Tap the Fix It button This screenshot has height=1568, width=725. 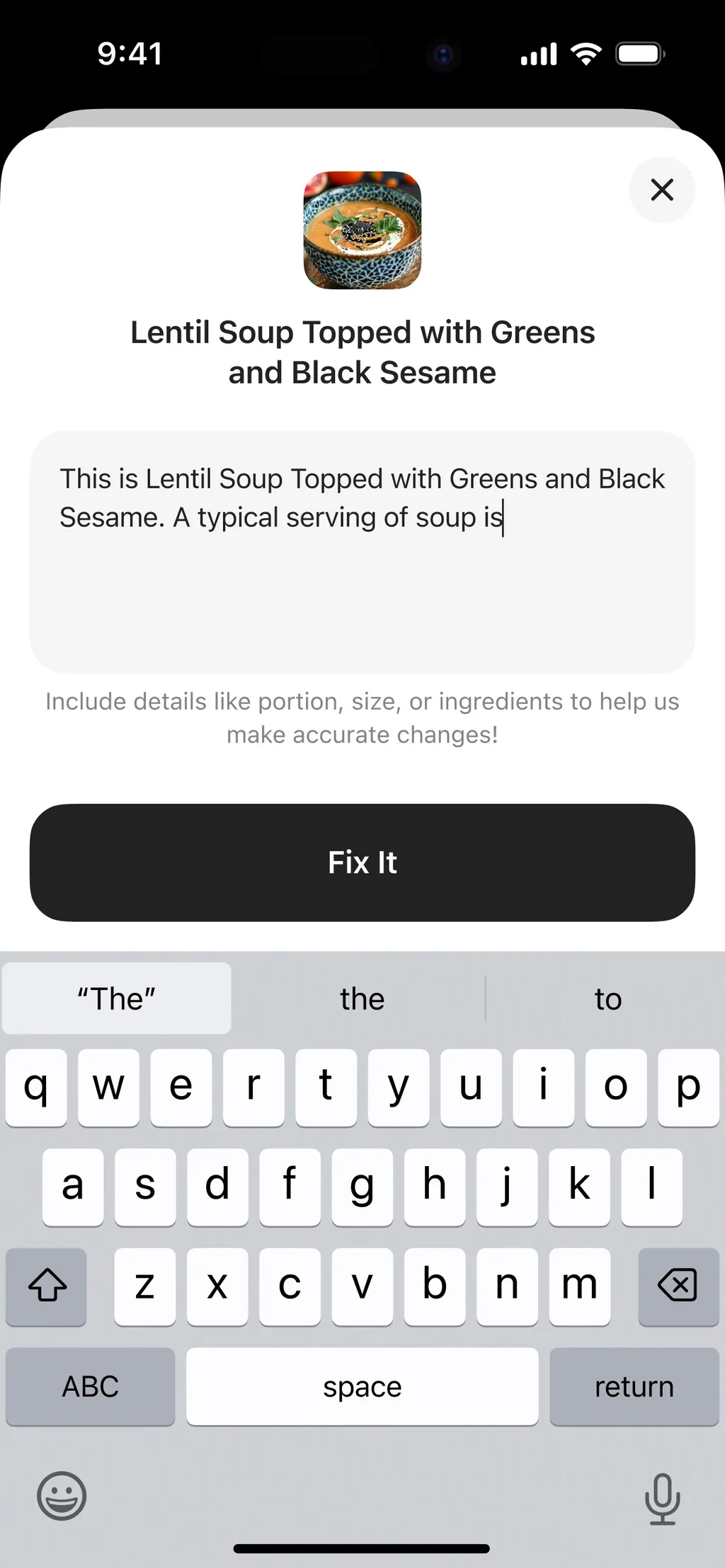point(362,862)
